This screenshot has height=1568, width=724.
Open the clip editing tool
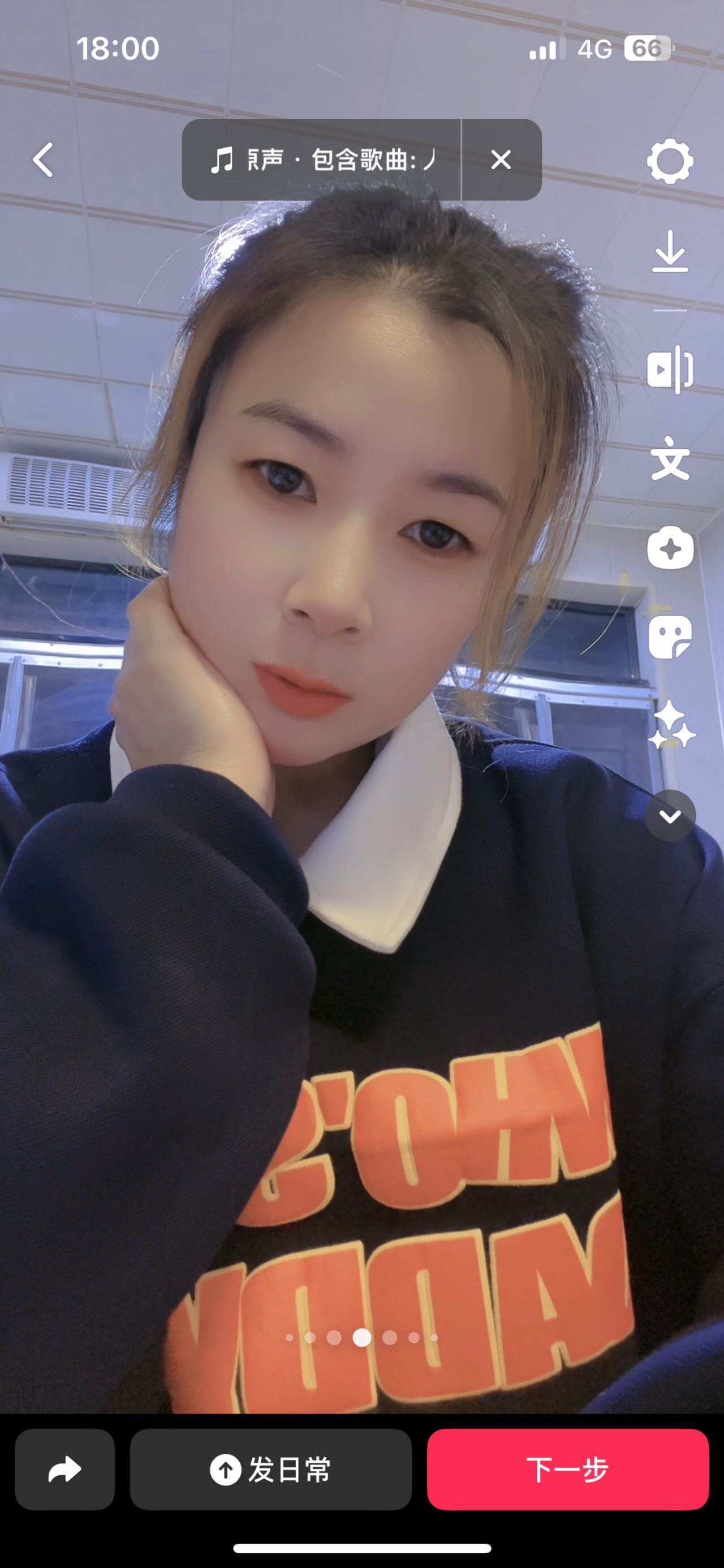[x=670, y=370]
